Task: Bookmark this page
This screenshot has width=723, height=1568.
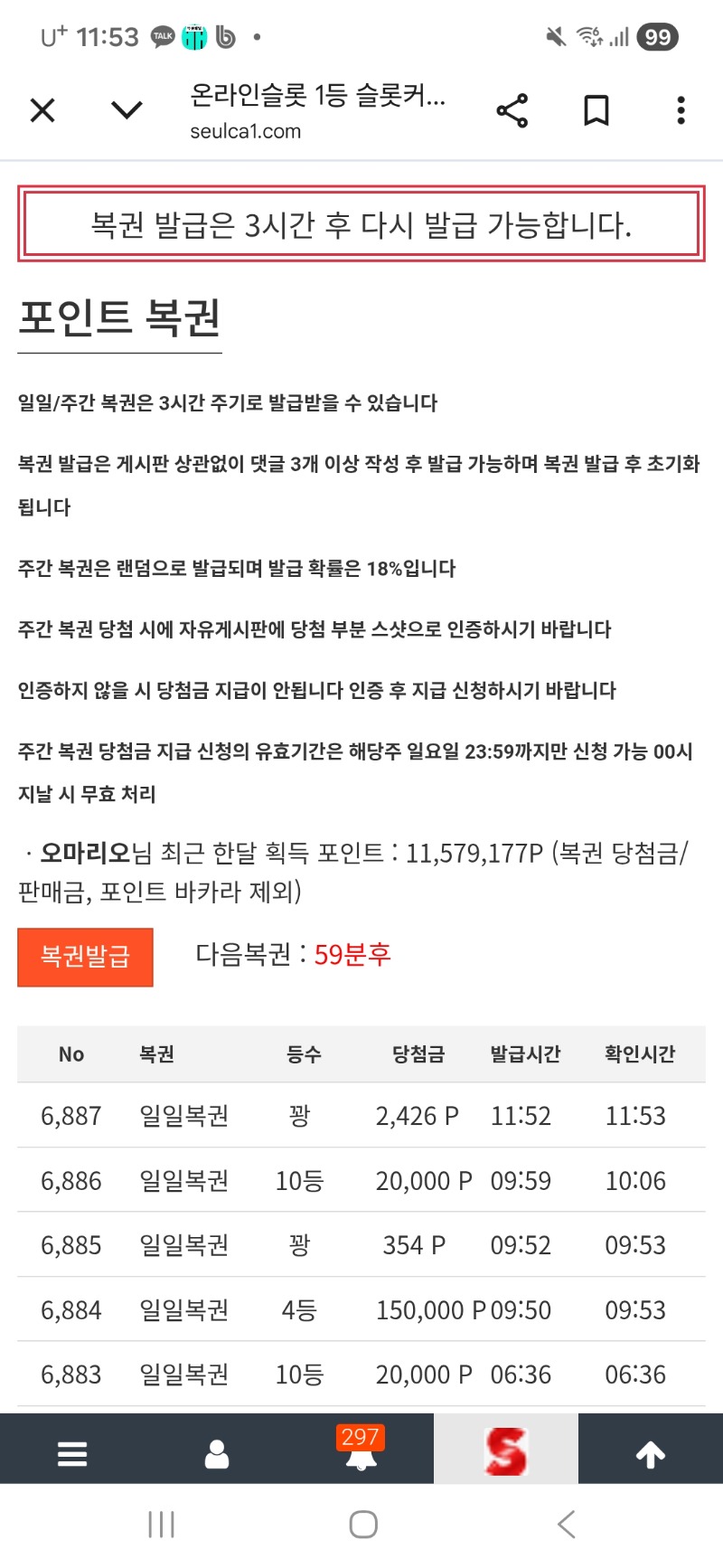Action: (596, 110)
